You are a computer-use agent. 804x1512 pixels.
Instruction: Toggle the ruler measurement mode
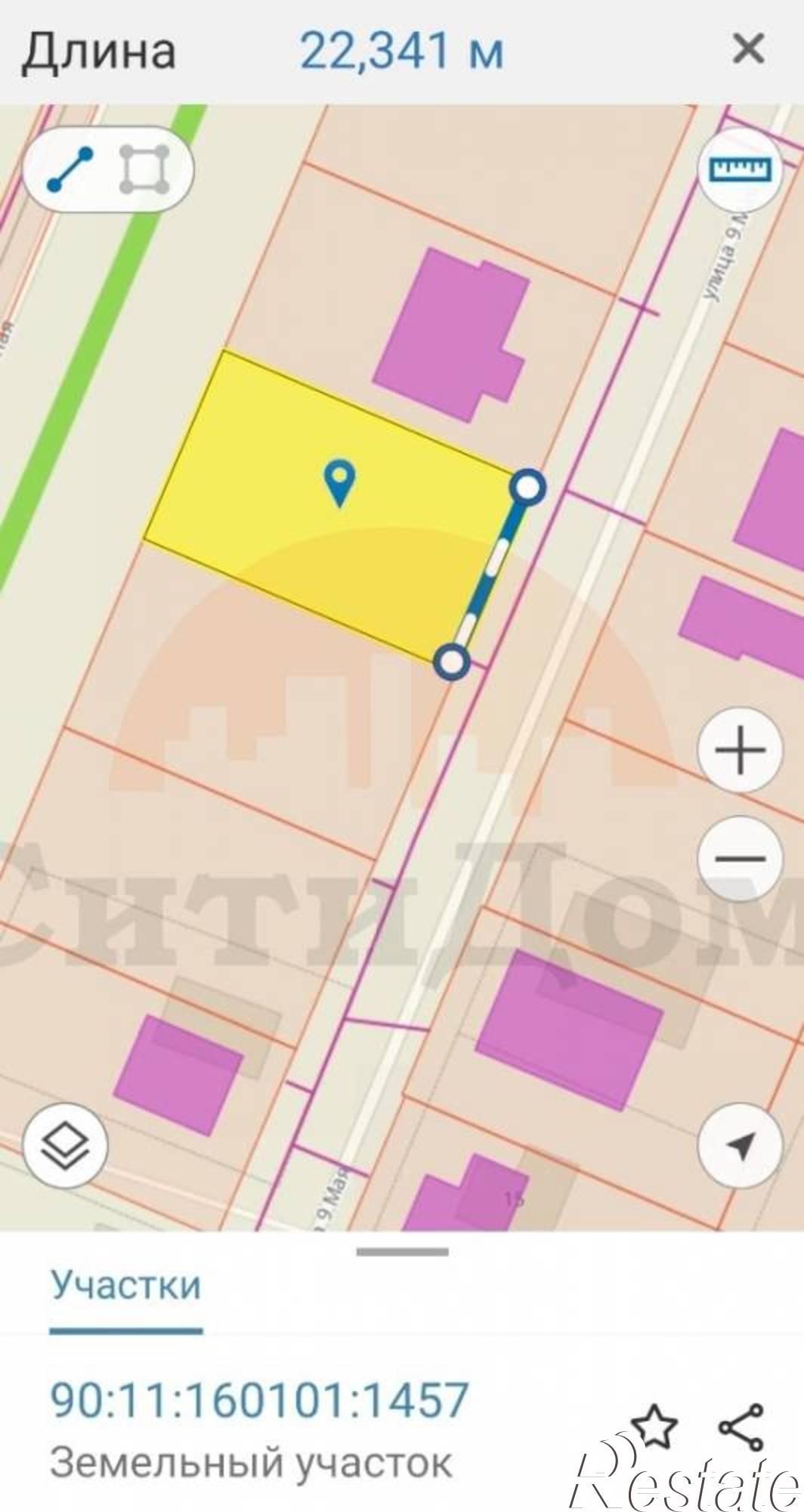740,169
